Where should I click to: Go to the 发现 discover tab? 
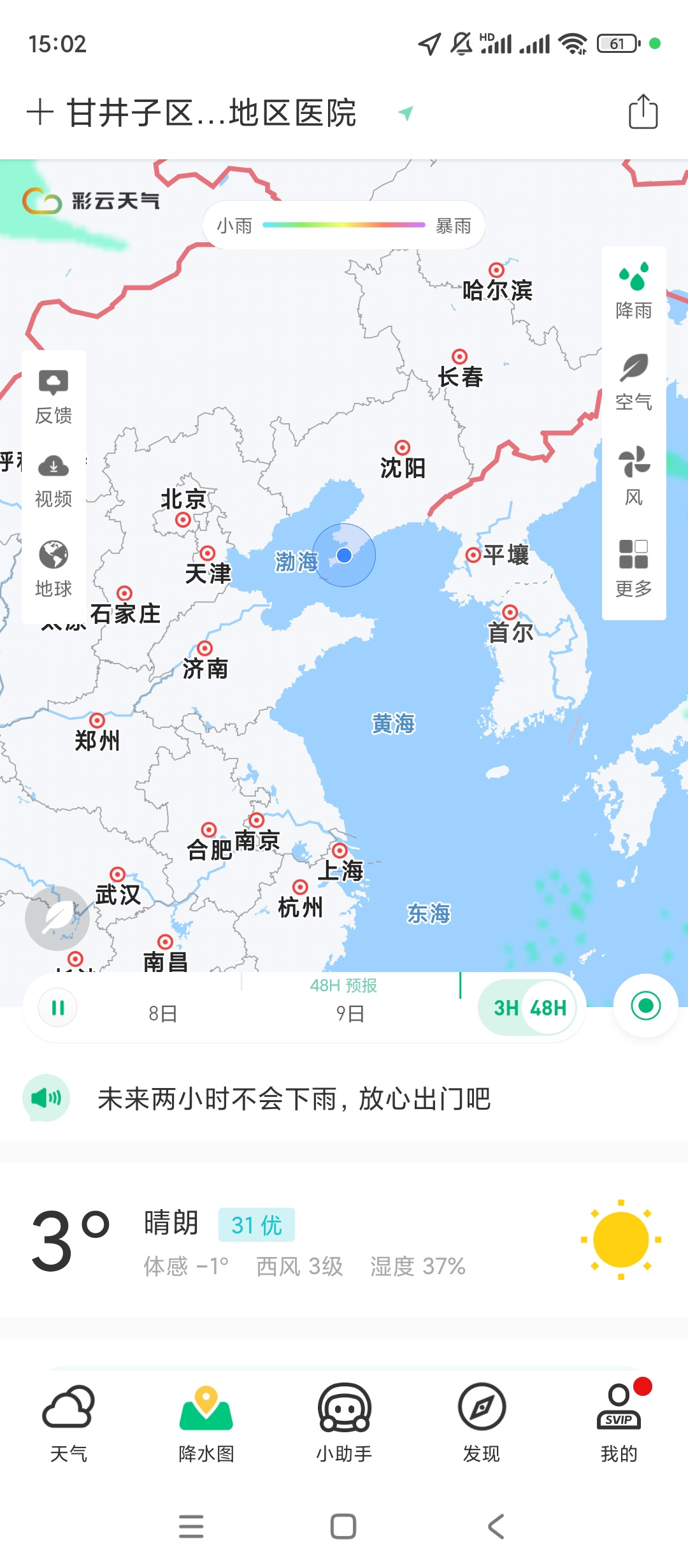click(x=482, y=1423)
